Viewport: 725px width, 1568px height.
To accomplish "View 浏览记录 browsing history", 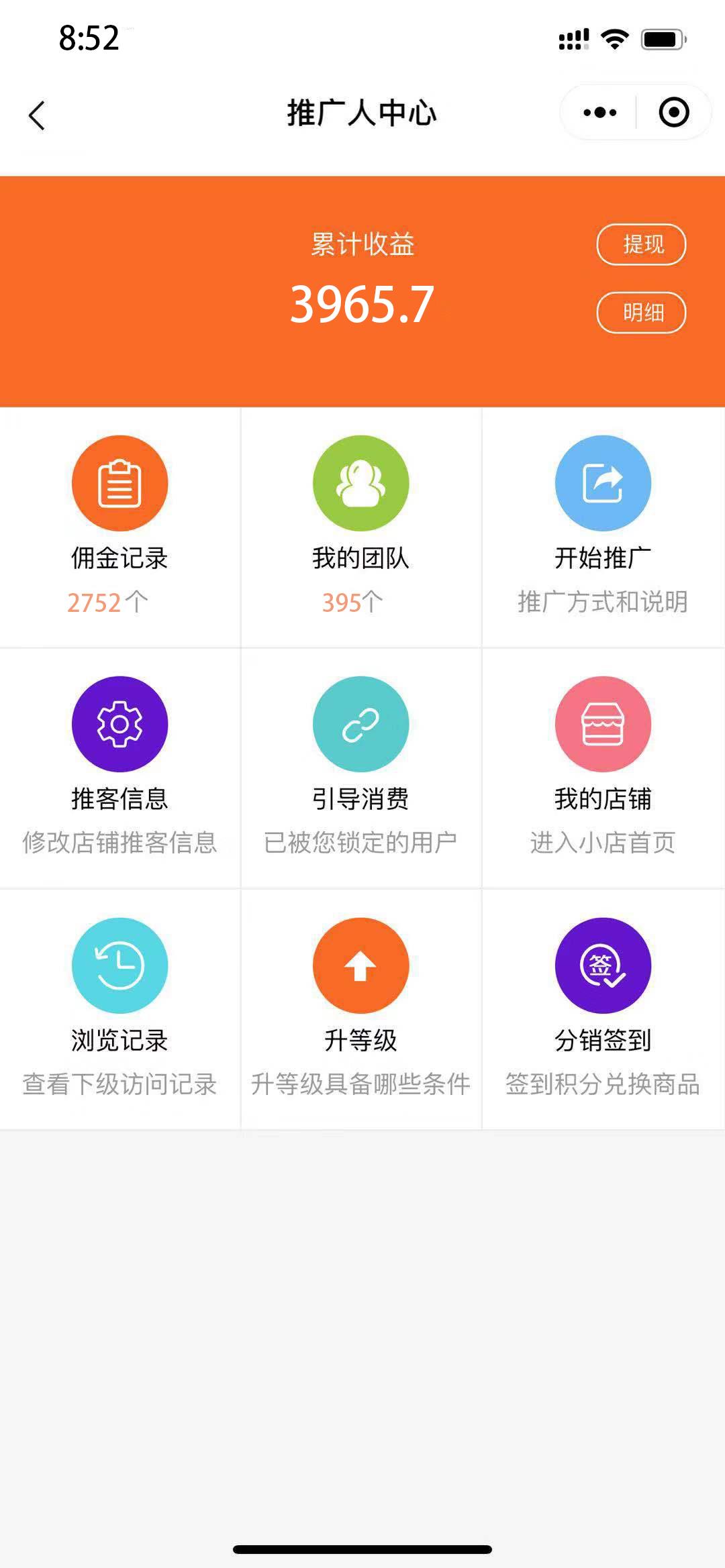I will coord(120,1010).
